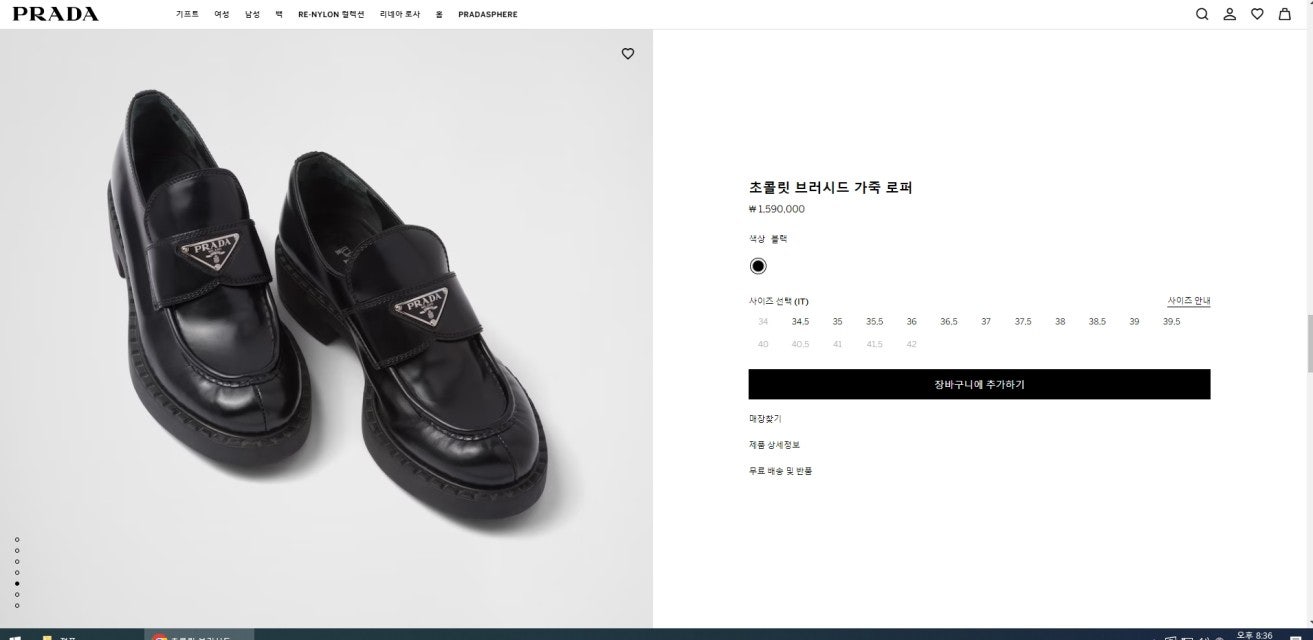Select the black color swatch
The image size is (1313, 640).
coord(758,266)
